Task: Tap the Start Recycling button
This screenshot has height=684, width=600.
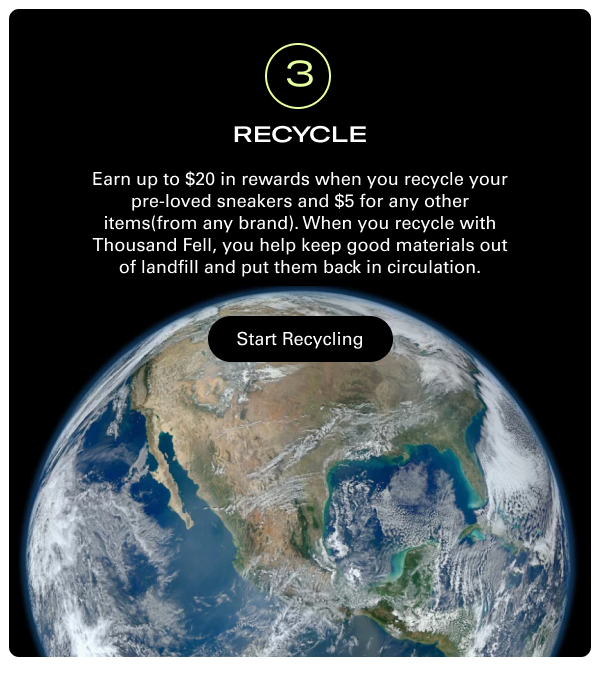Action: click(300, 339)
